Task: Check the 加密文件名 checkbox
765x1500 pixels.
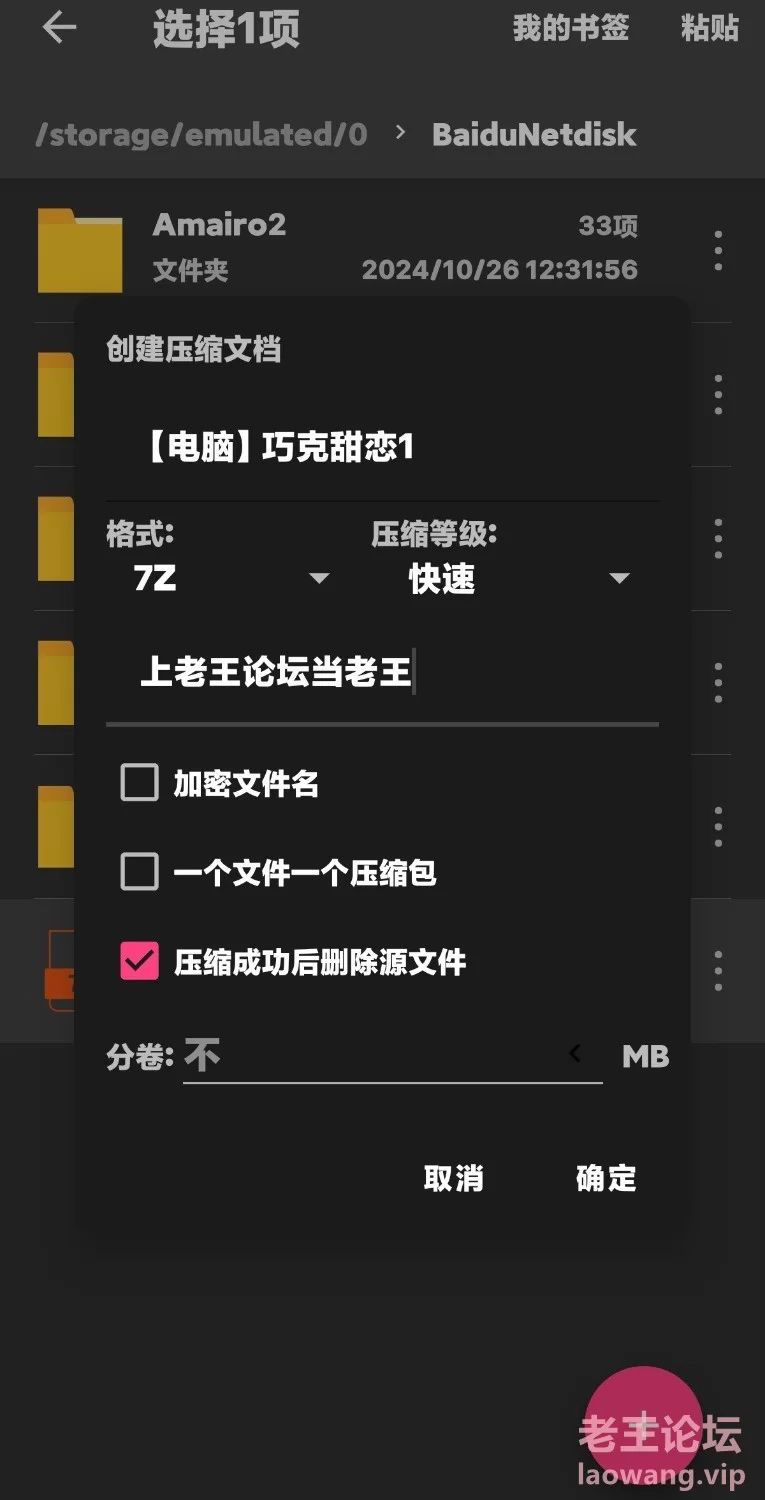Action: (x=139, y=783)
